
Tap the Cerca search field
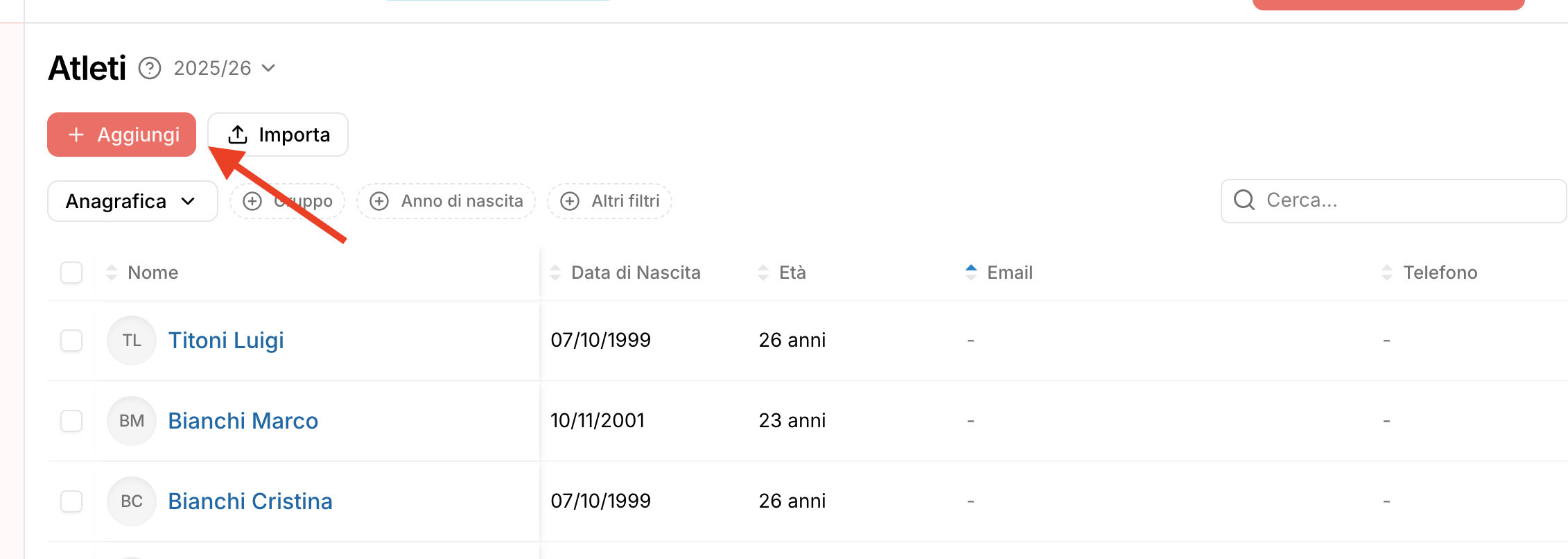pyautogui.click(x=1393, y=200)
